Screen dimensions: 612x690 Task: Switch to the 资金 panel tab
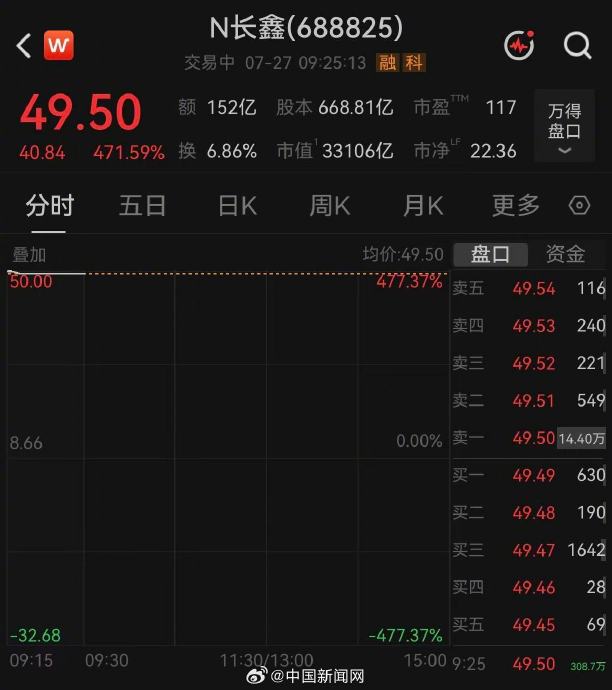[565, 254]
